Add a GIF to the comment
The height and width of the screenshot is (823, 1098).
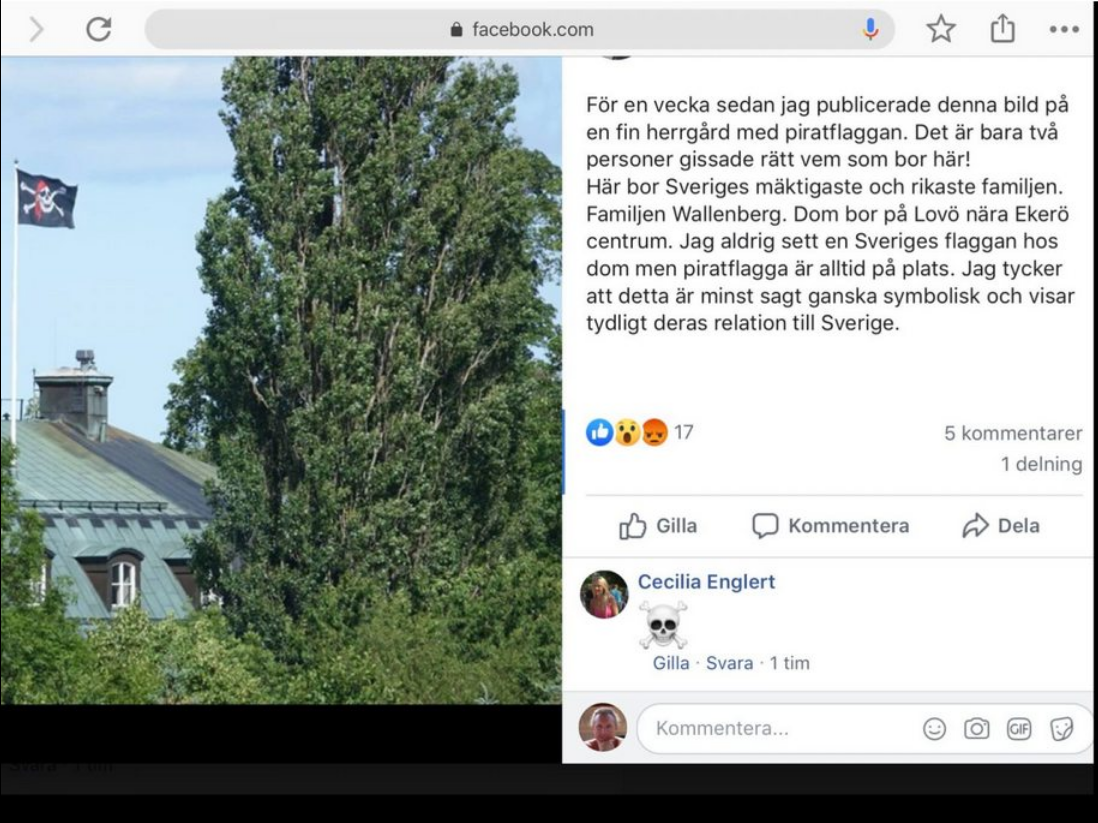pyautogui.click(x=1019, y=730)
